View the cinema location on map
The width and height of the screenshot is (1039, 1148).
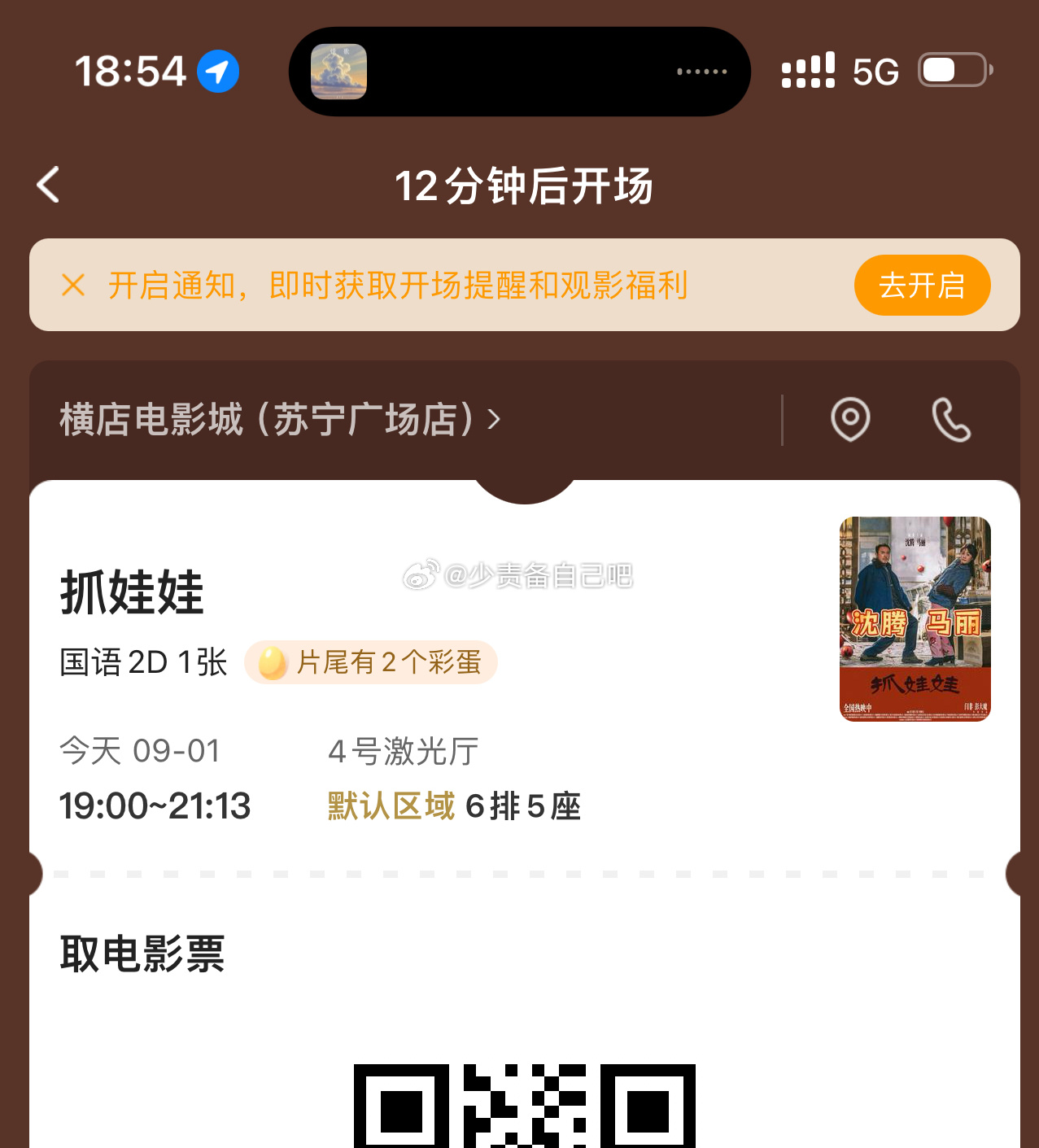tap(850, 420)
